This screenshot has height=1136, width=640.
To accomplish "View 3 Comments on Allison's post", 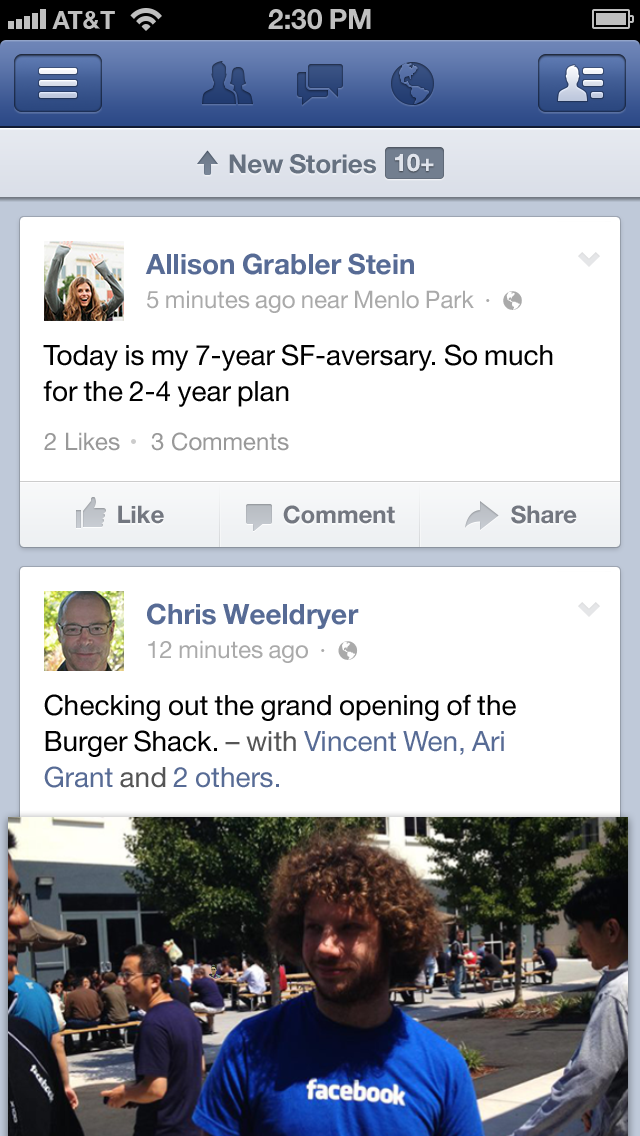I will pyautogui.click(x=220, y=442).
